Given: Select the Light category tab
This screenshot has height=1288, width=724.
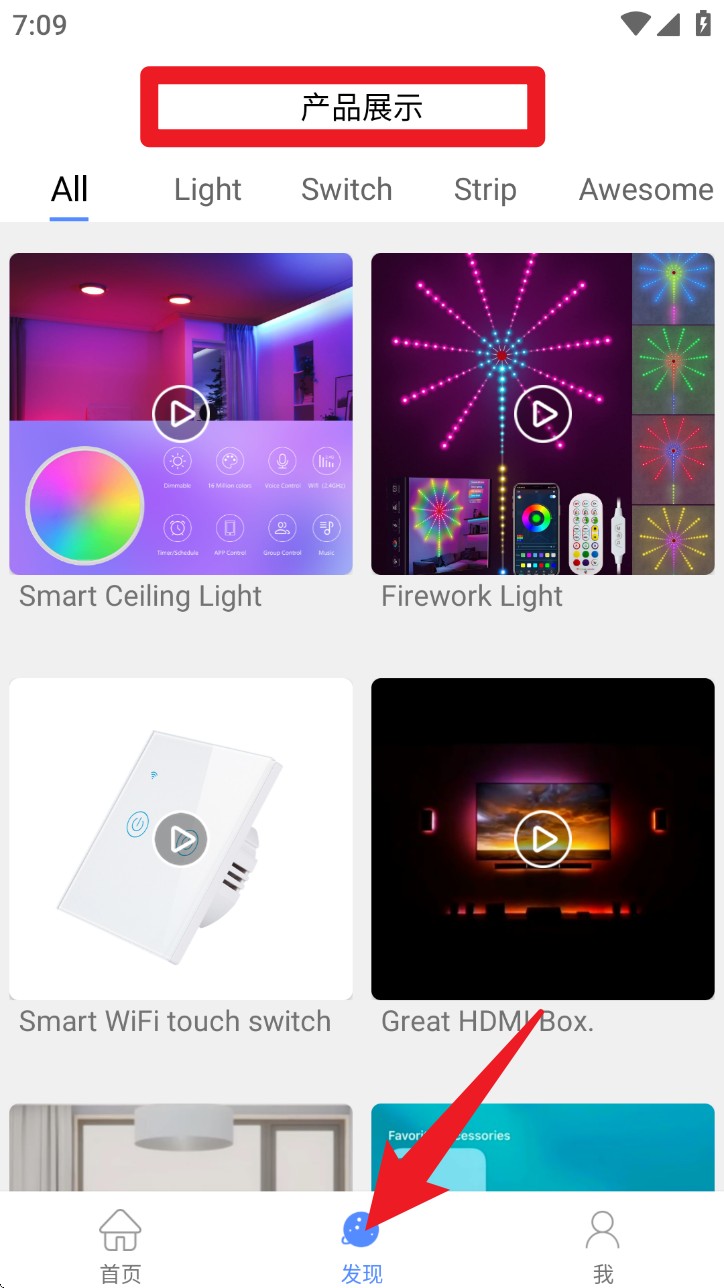Looking at the screenshot, I should click(x=208, y=189).
